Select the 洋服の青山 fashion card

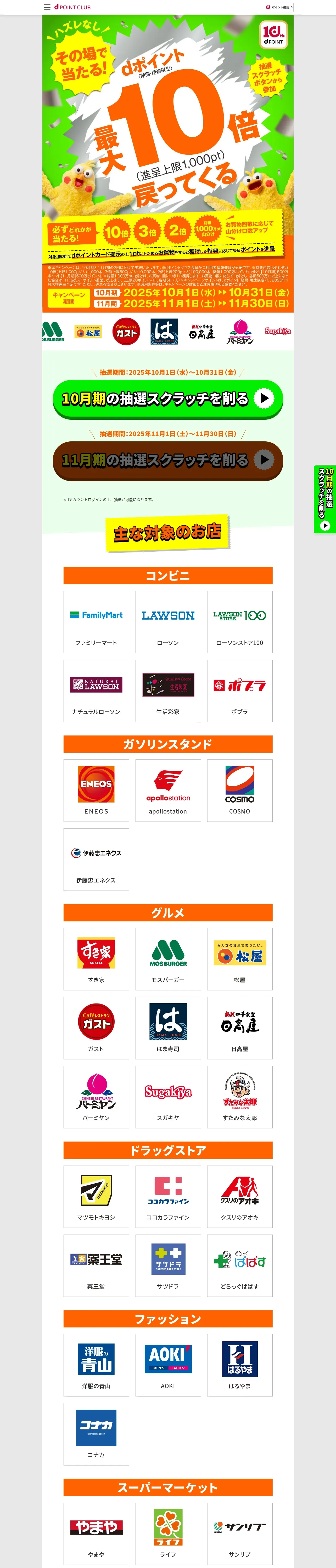(x=96, y=1365)
